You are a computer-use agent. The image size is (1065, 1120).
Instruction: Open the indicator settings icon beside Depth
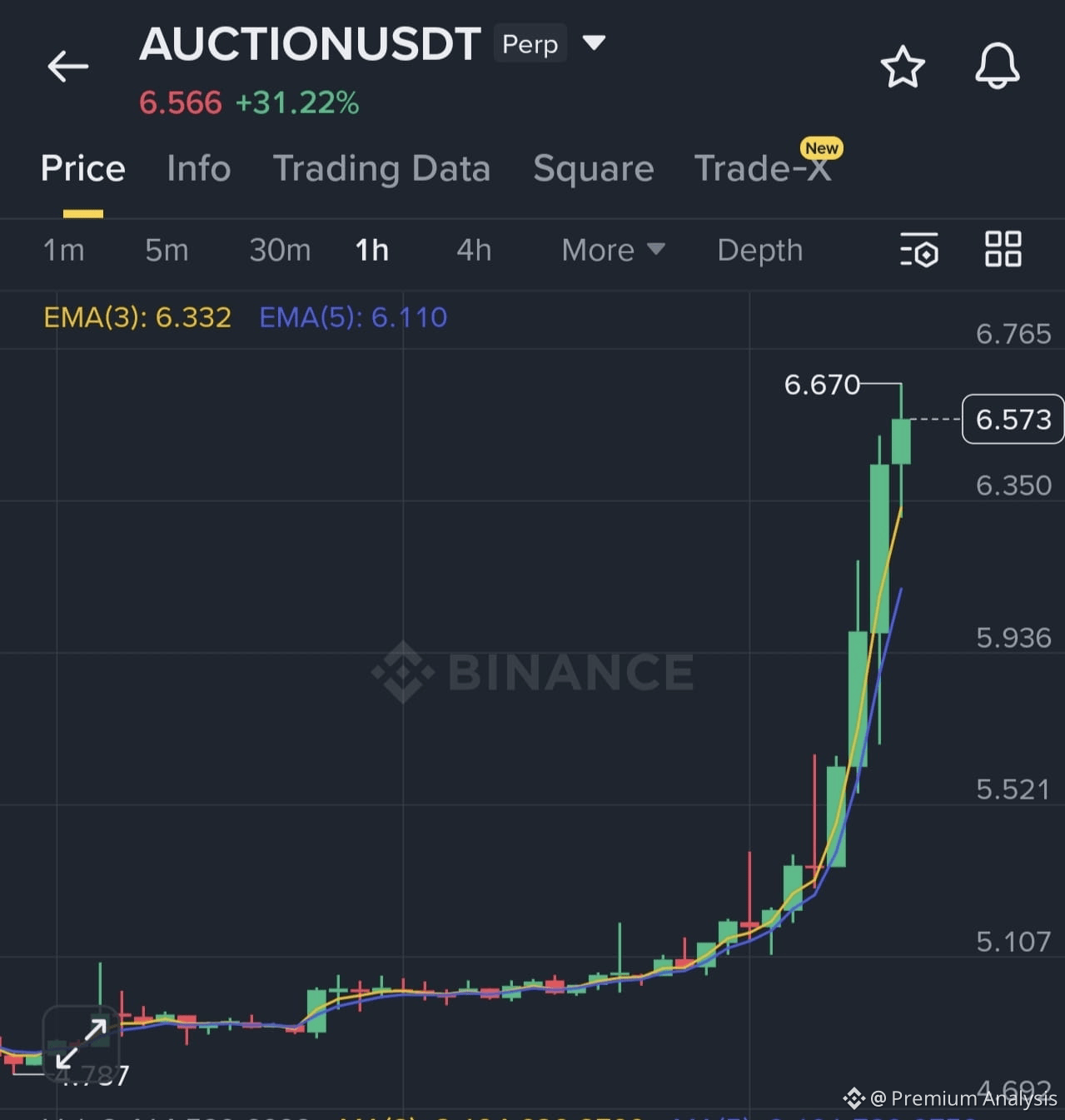[918, 251]
